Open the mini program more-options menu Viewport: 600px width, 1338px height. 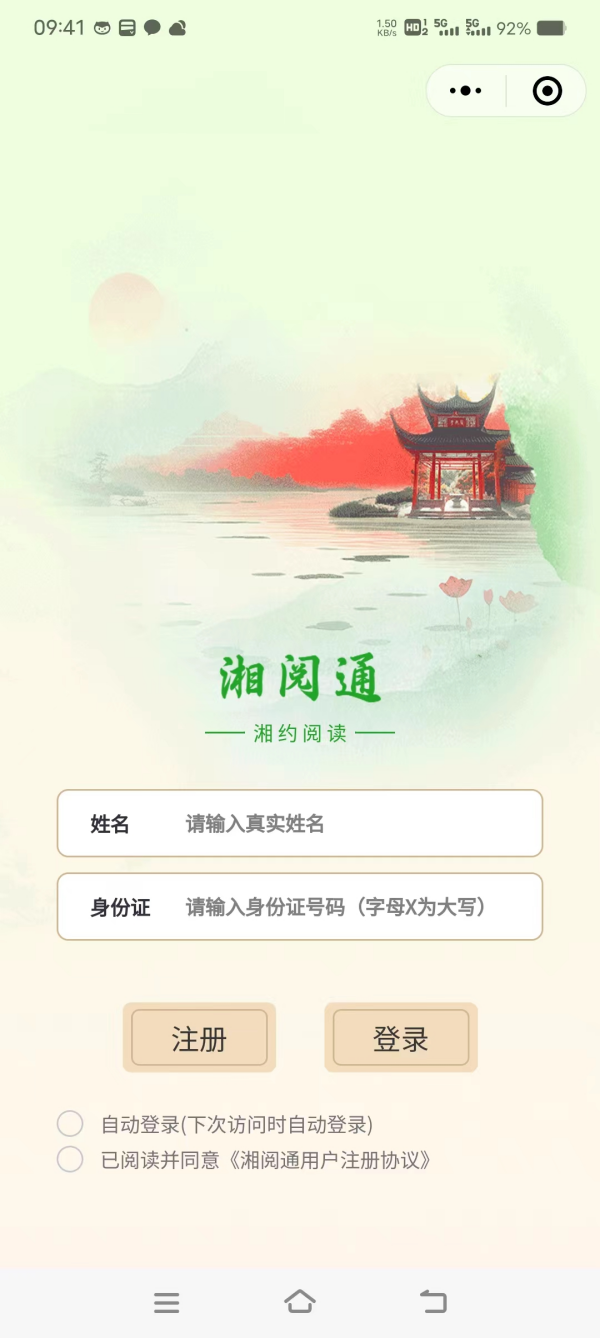click(x=466, y=91)
